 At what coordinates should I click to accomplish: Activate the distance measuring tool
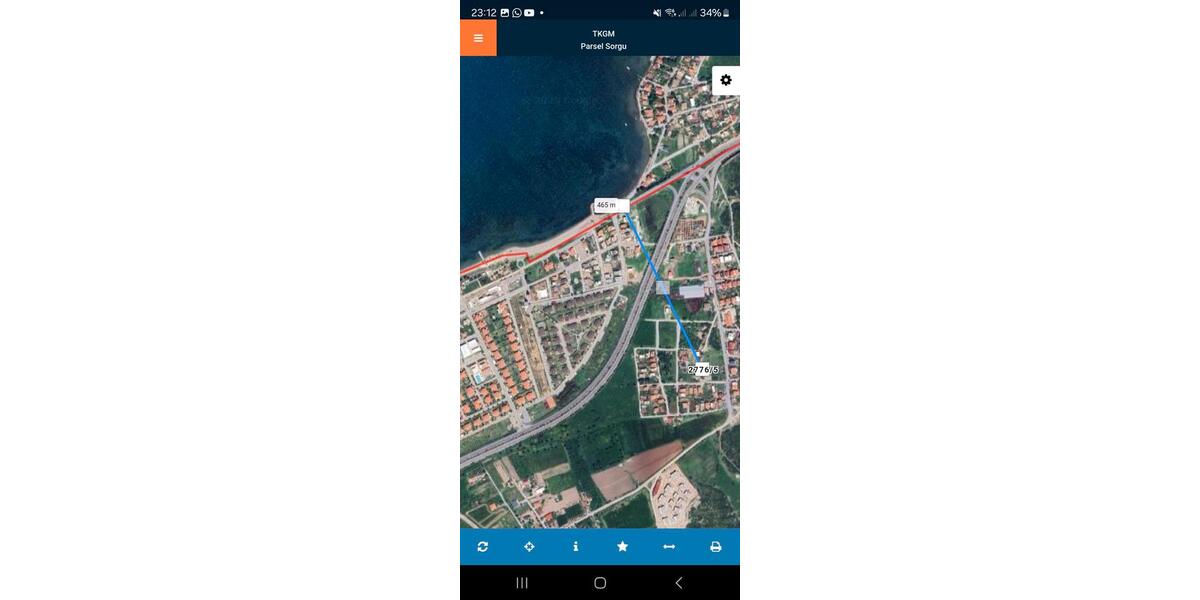(x=669, y=547)
